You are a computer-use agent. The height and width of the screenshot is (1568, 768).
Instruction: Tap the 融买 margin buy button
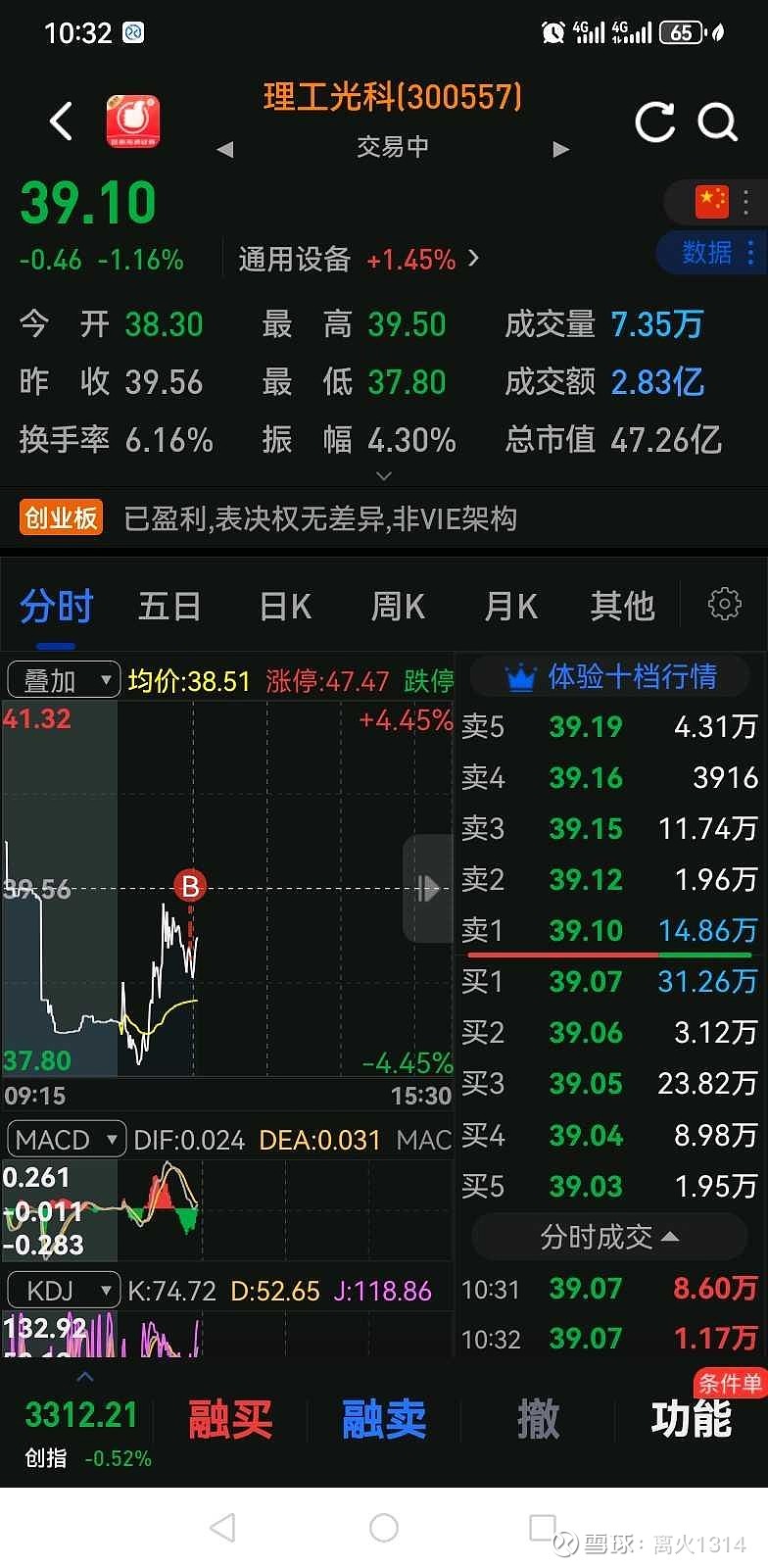pyautogui.click(x=229, y=1418)
